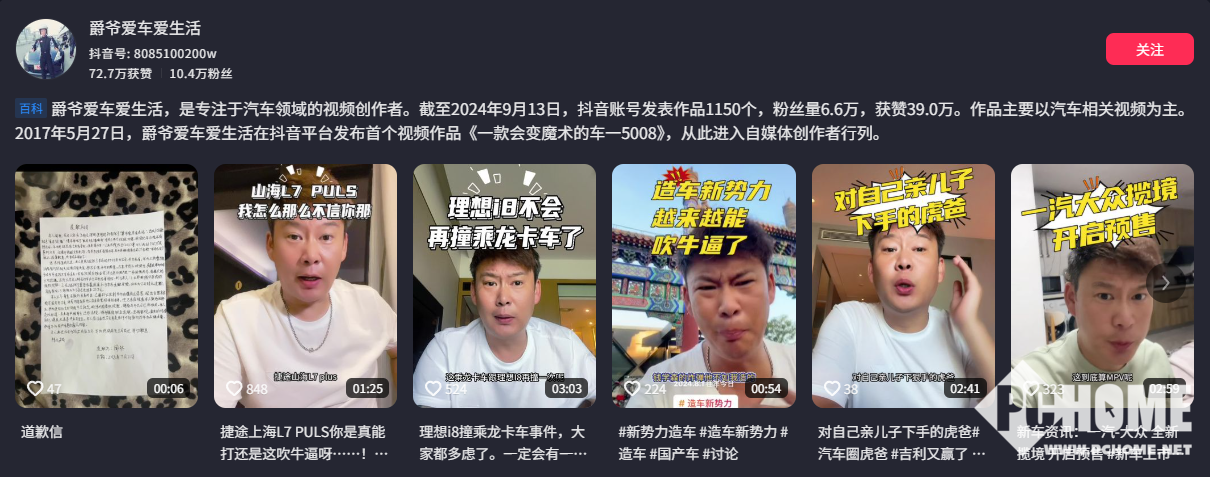Play the 山海L7 PULS video
Viewport: 1210px width, 477px height.
305,285
